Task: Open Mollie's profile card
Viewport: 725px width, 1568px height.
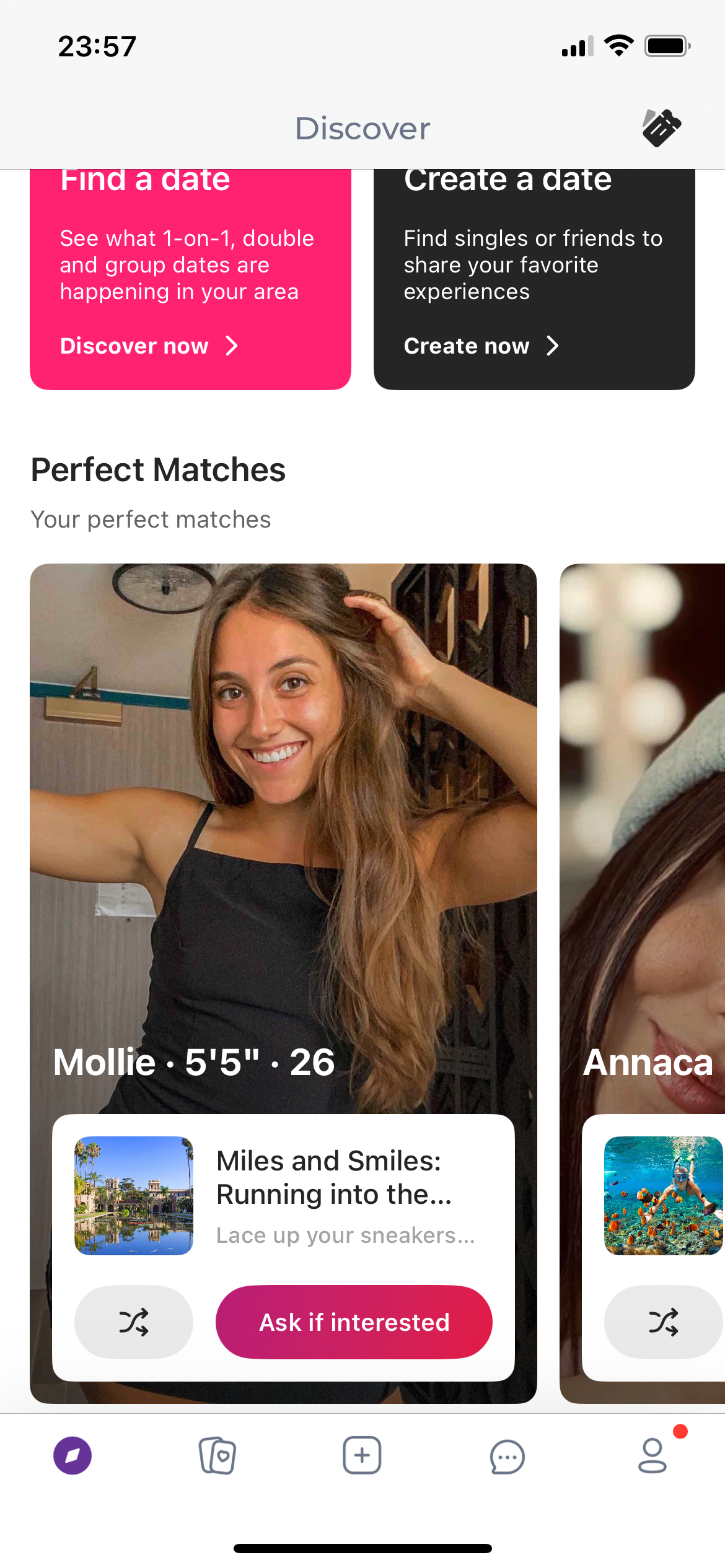Action: (283, 805)
